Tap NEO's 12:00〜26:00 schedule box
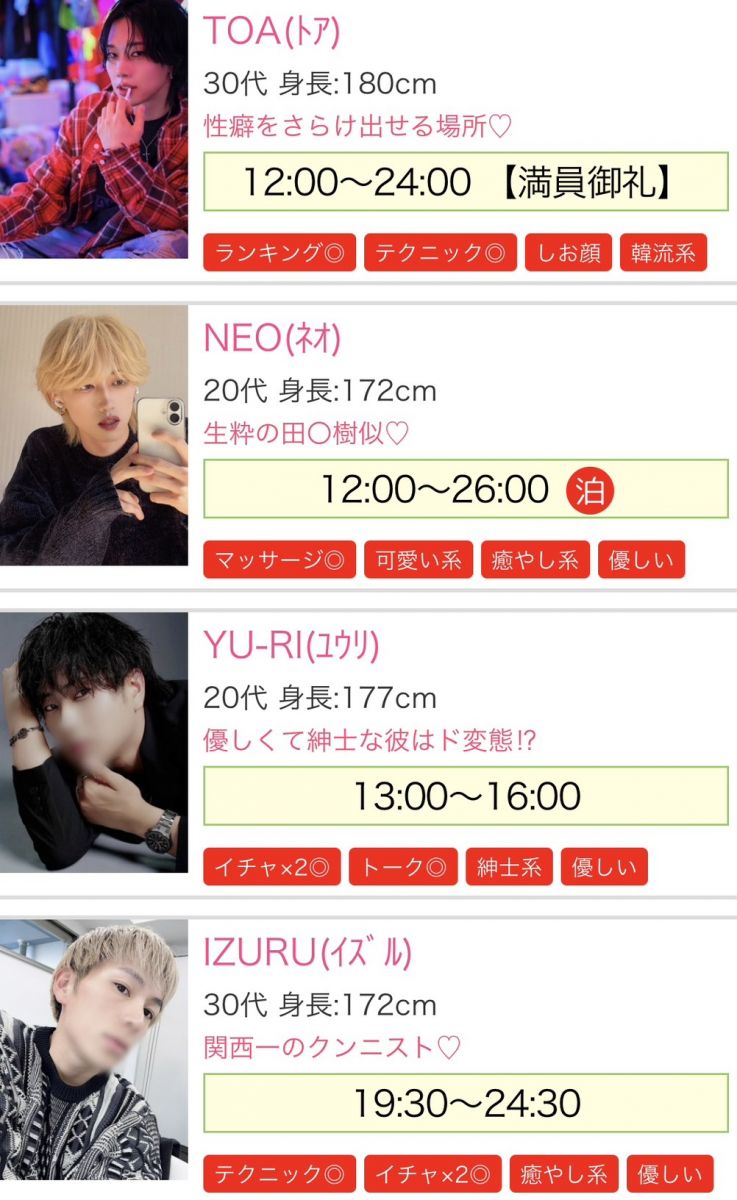 tap(466, 489)
